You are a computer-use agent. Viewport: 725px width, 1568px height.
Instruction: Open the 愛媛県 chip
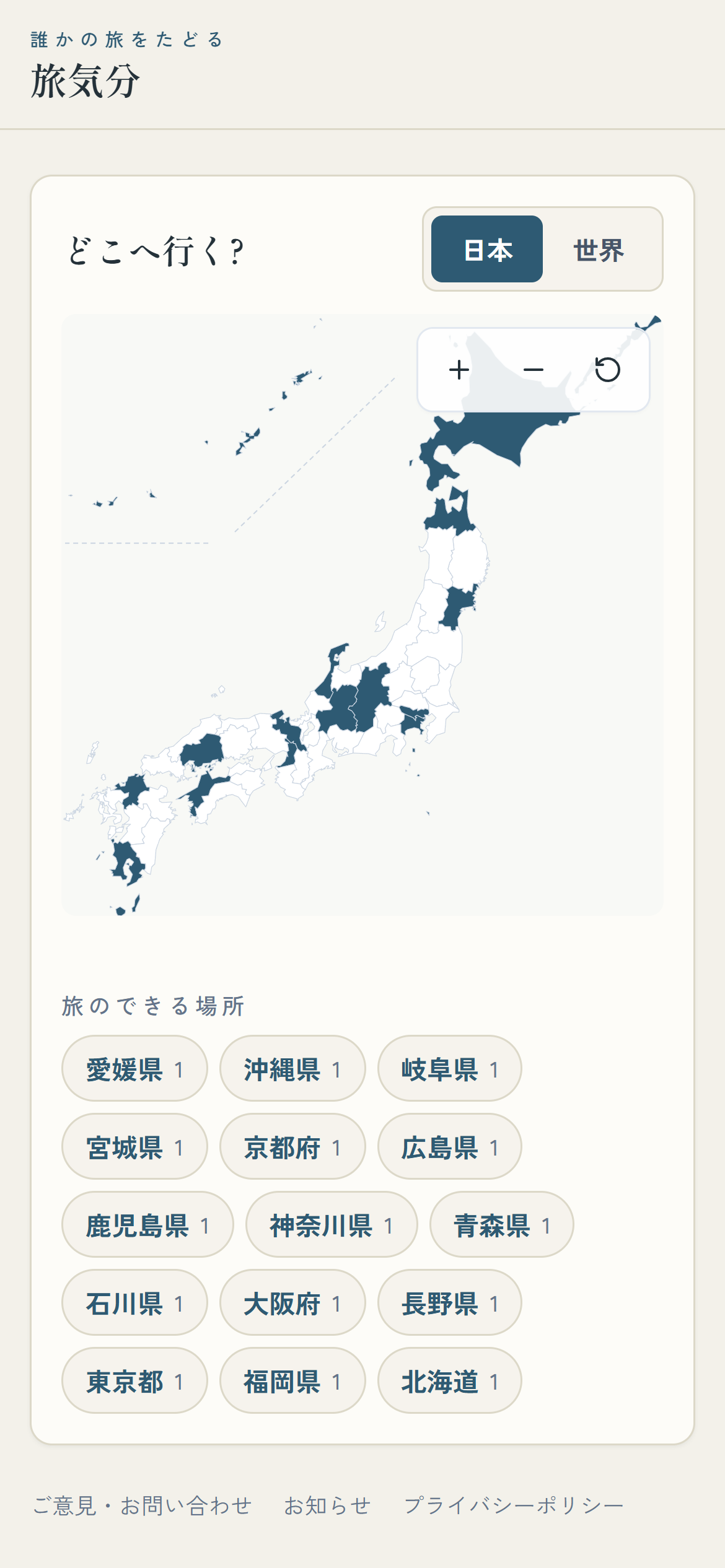coord(134,1068)
